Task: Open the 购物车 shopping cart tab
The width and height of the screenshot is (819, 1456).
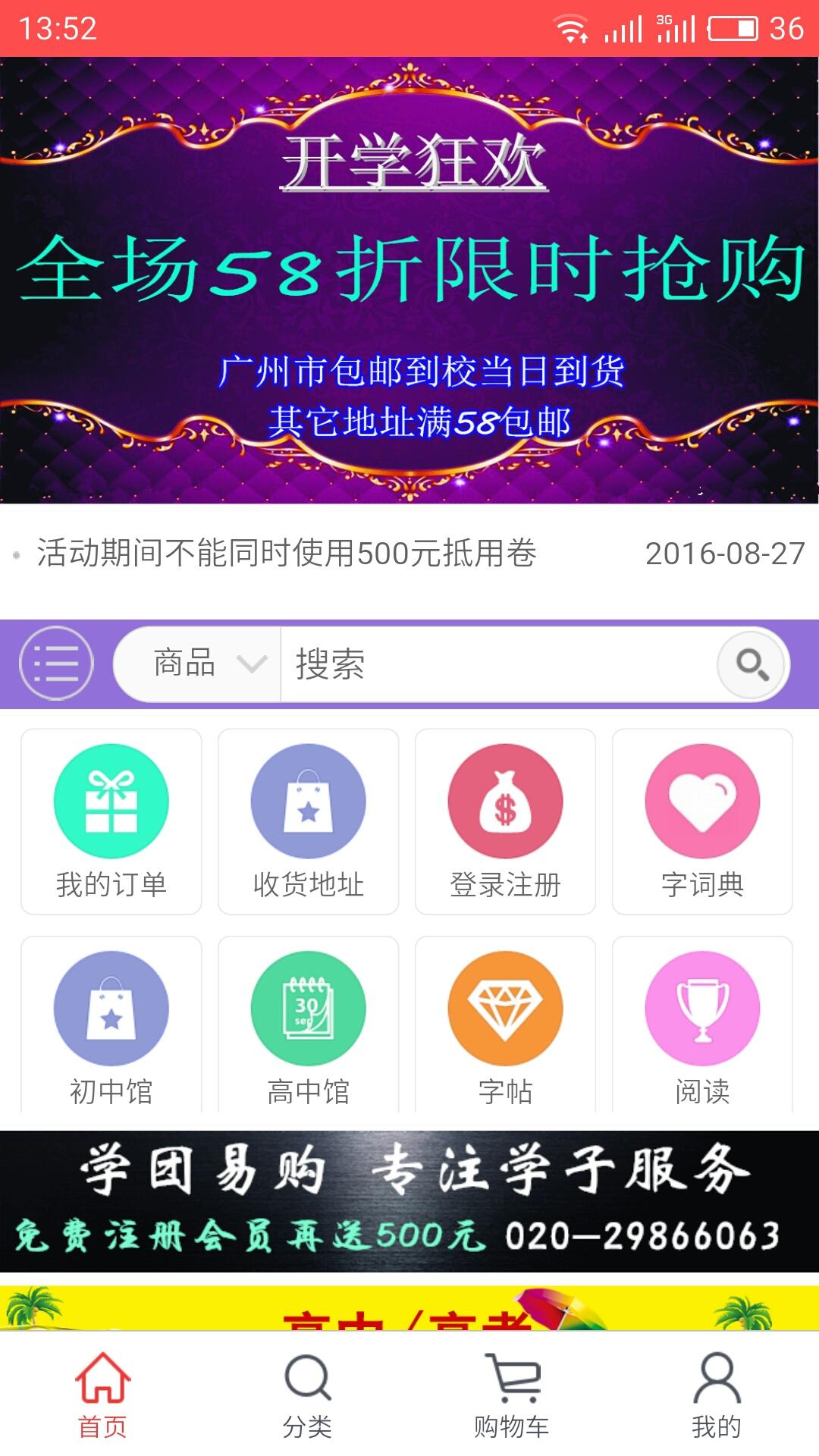Action: click(x=512, y=1395)
